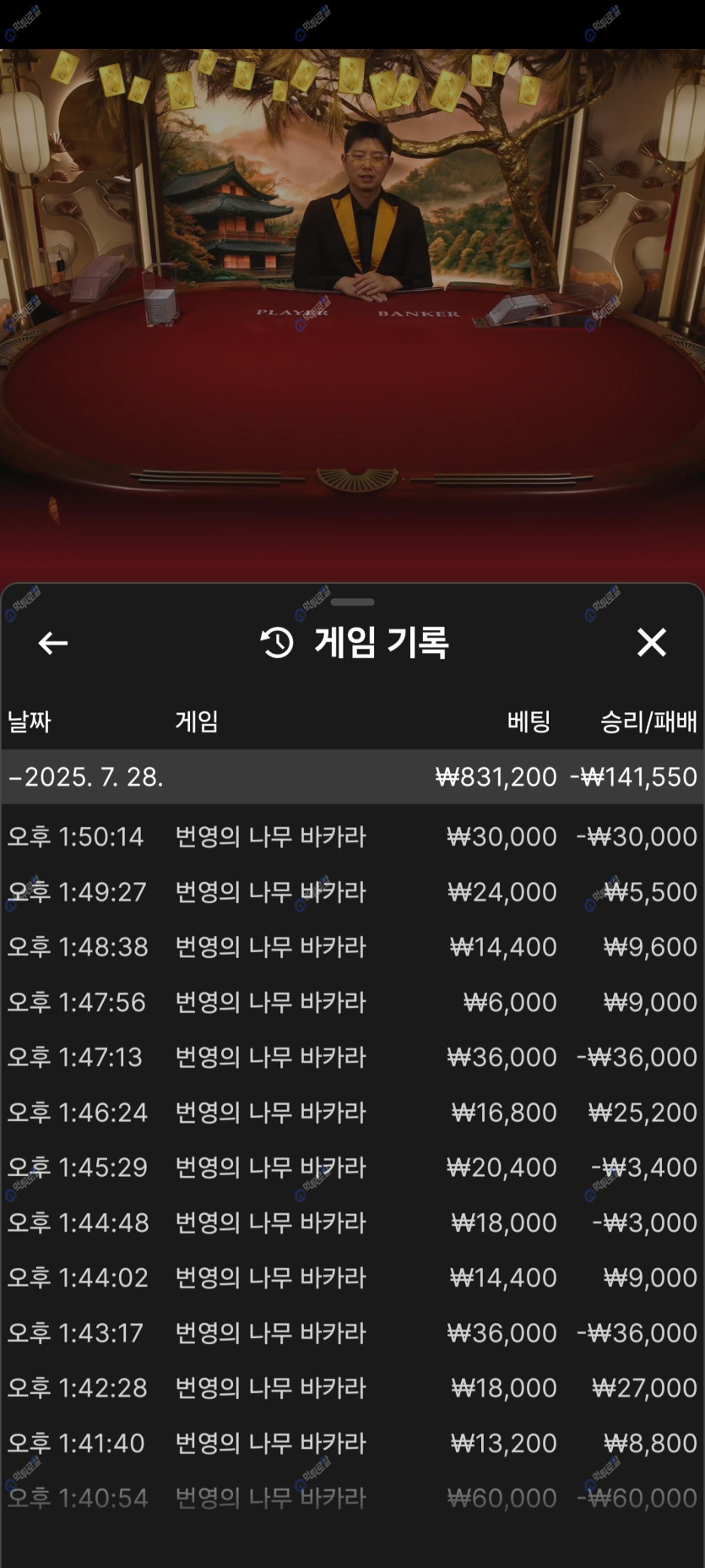Image resolution: width=705 pixels, height=1568 pixels.
Task: Close the game history panel
Action: tap(651, 643)
